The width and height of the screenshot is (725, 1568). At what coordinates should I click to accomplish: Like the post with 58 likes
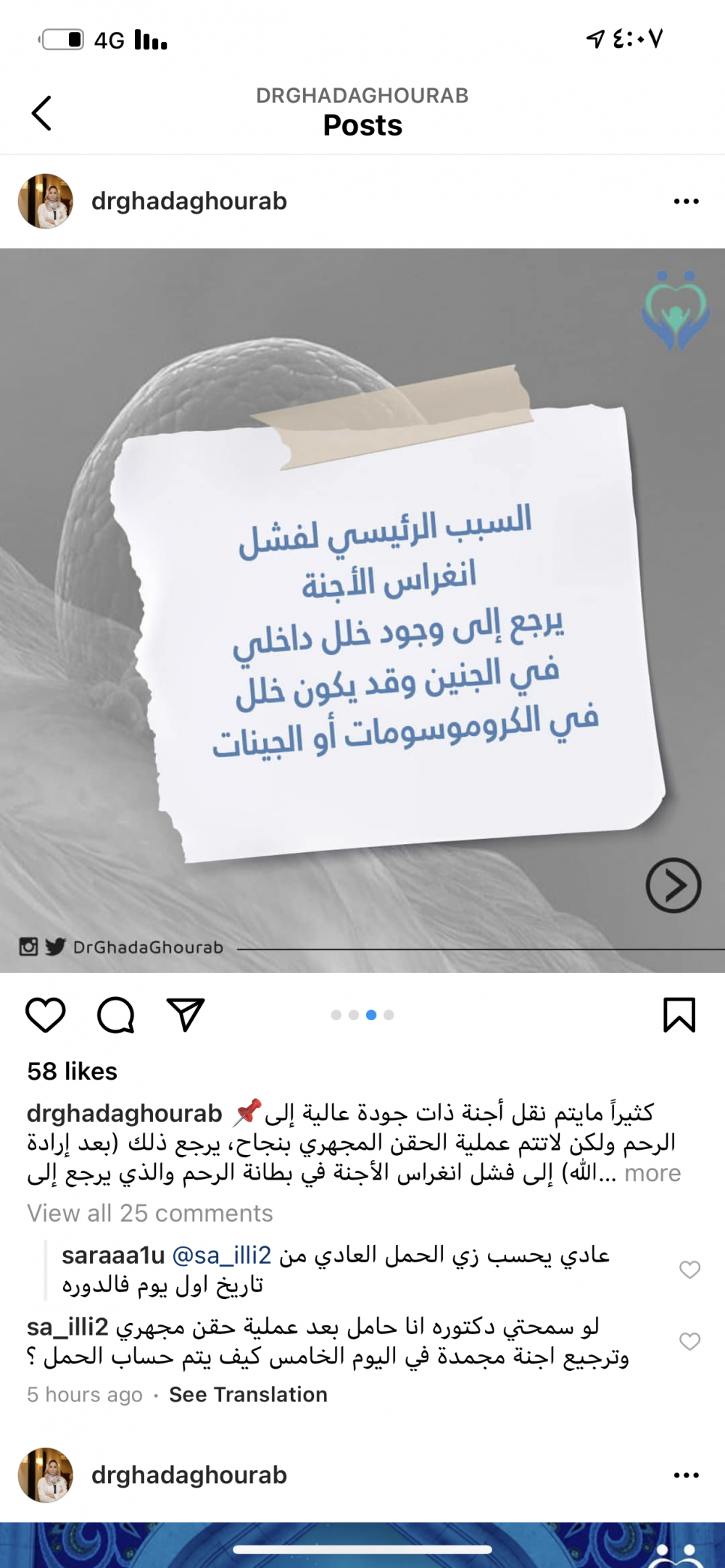[x=46, y=1014]
